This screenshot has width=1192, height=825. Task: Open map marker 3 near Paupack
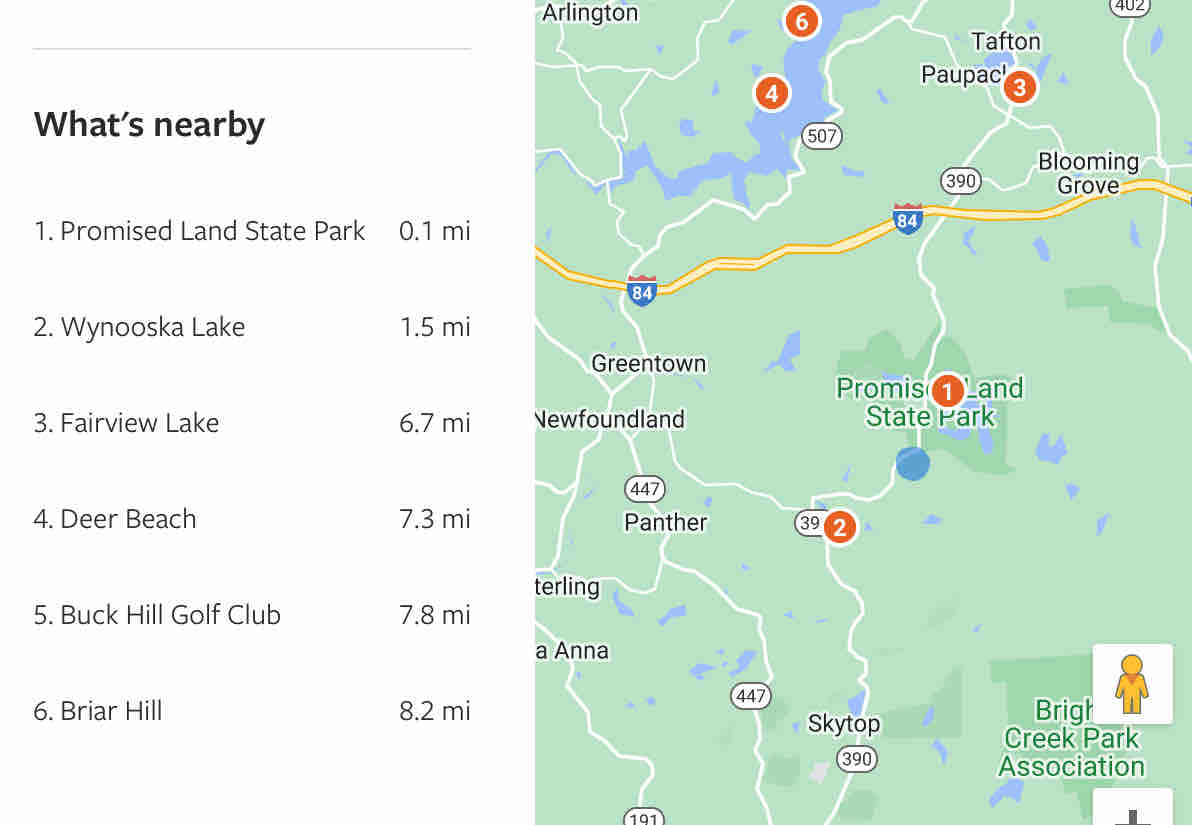click(x=1018, y=87)
